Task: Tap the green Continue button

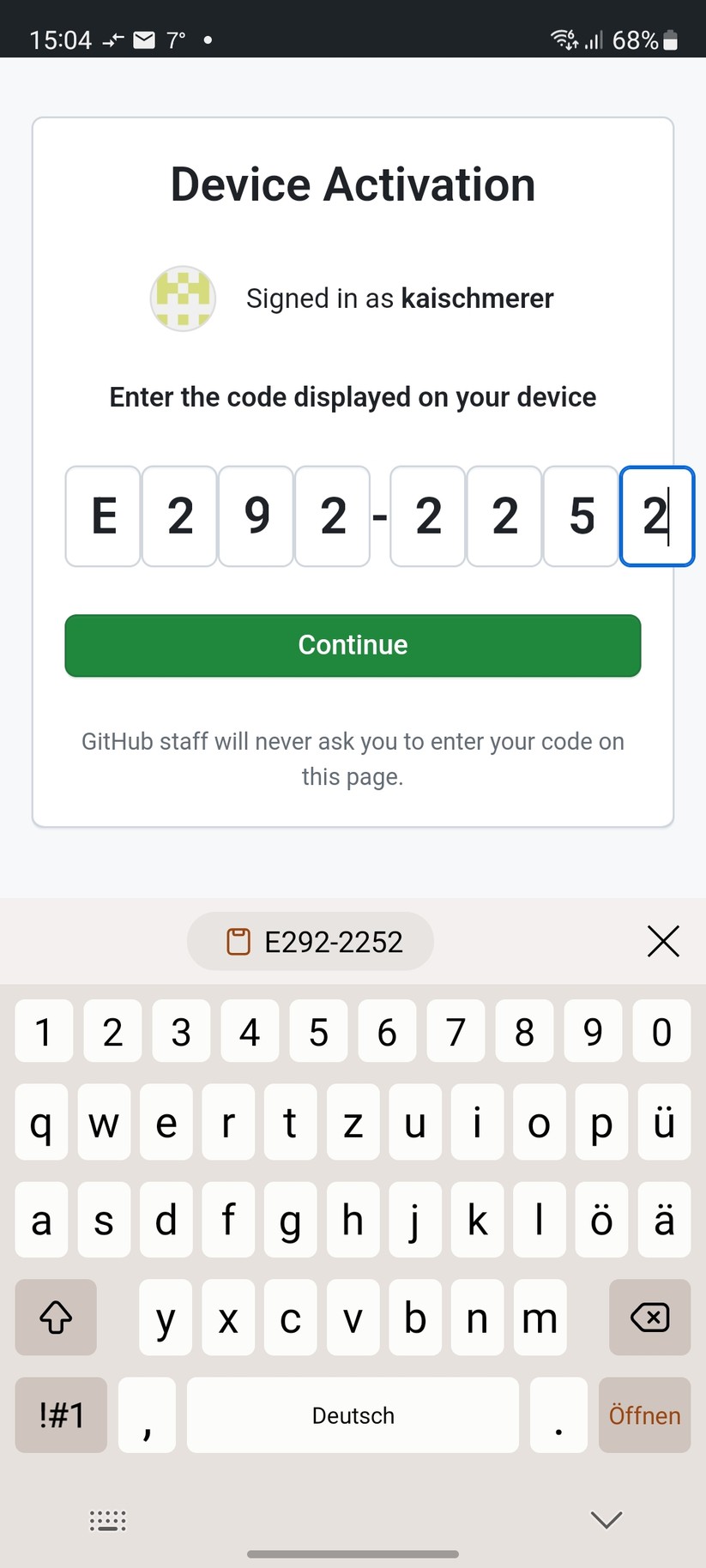Action: [x=353, y=645]
